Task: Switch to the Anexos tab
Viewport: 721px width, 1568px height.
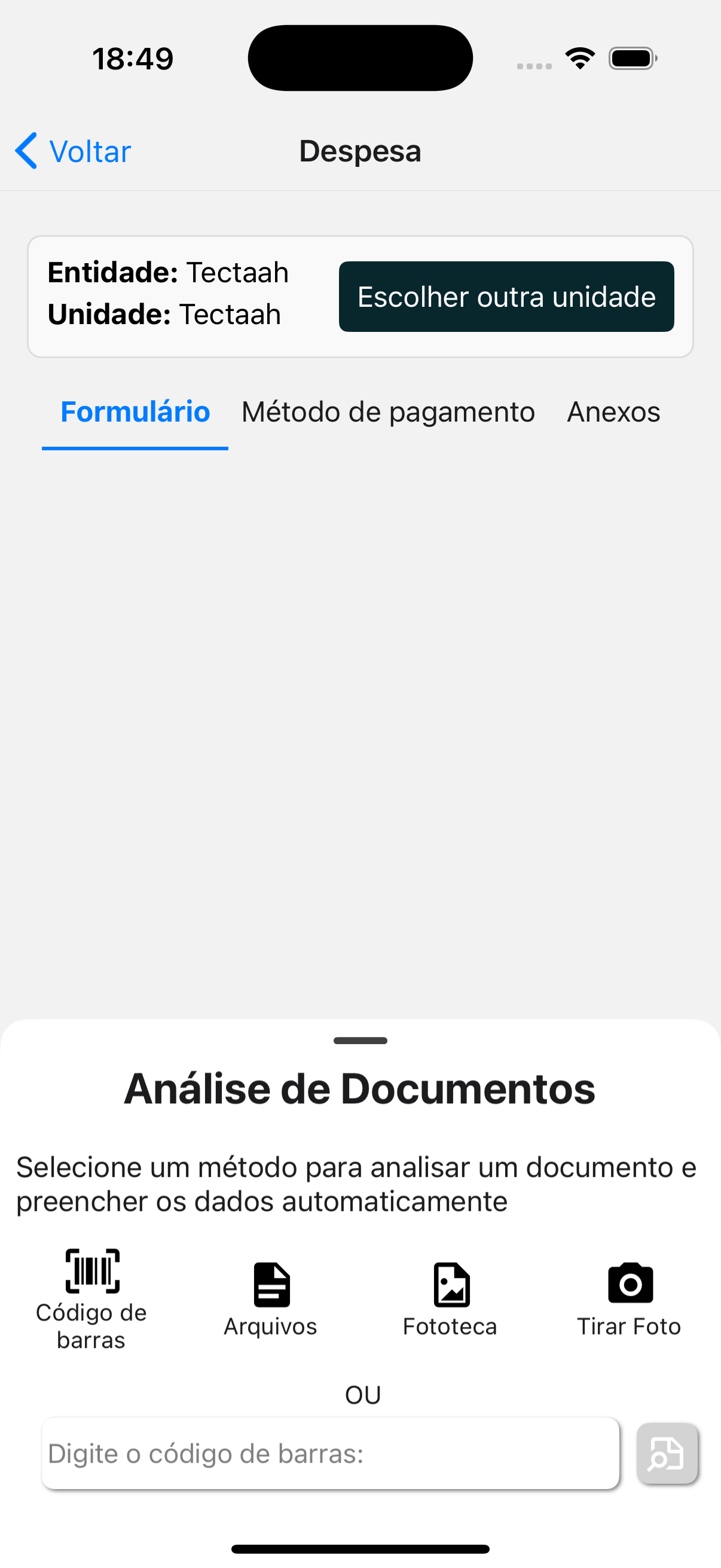Action: [x=613, y=412]
